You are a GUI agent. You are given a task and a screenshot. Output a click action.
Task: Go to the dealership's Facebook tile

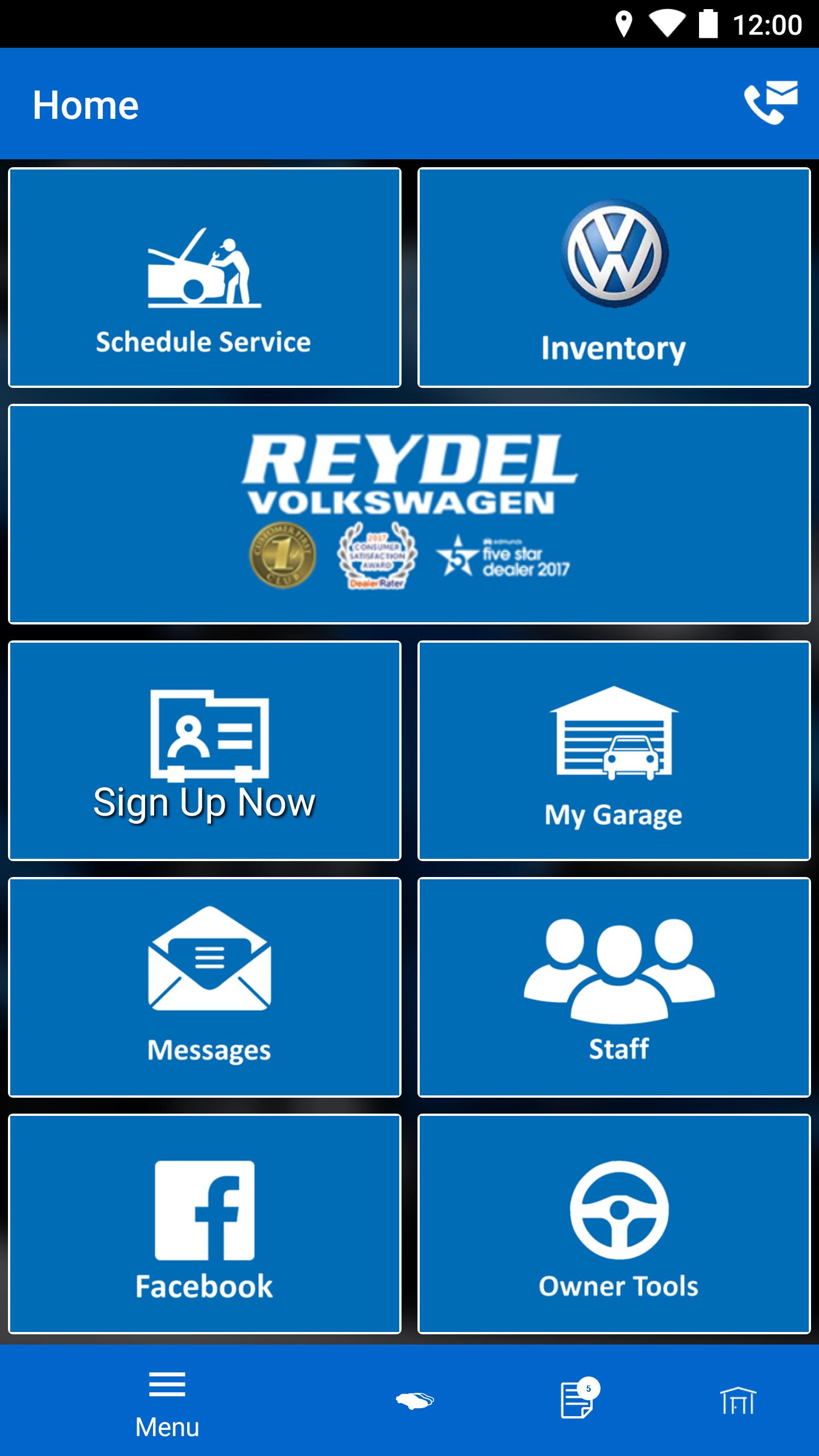point(205,1224)
